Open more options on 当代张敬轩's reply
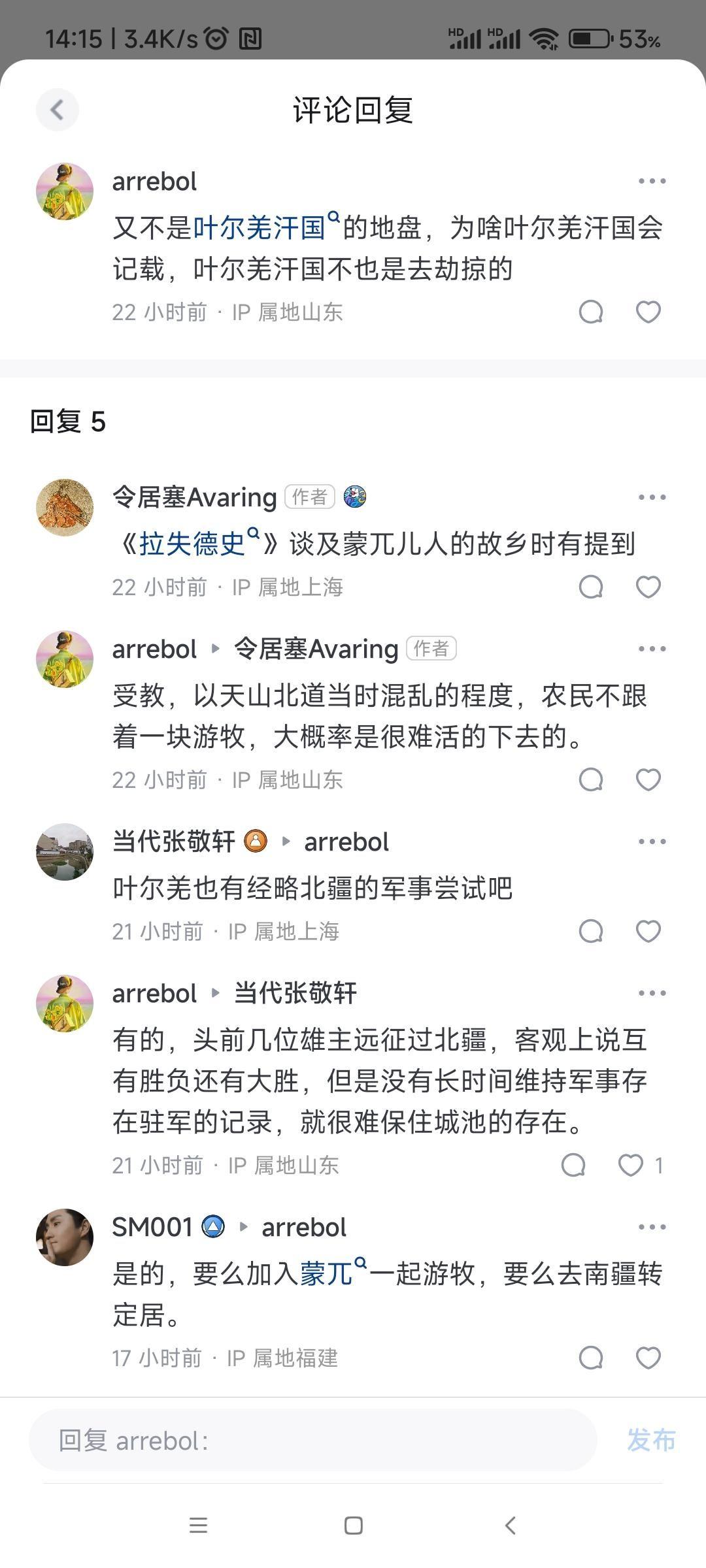706x1568 pixels. coord(652,841)
